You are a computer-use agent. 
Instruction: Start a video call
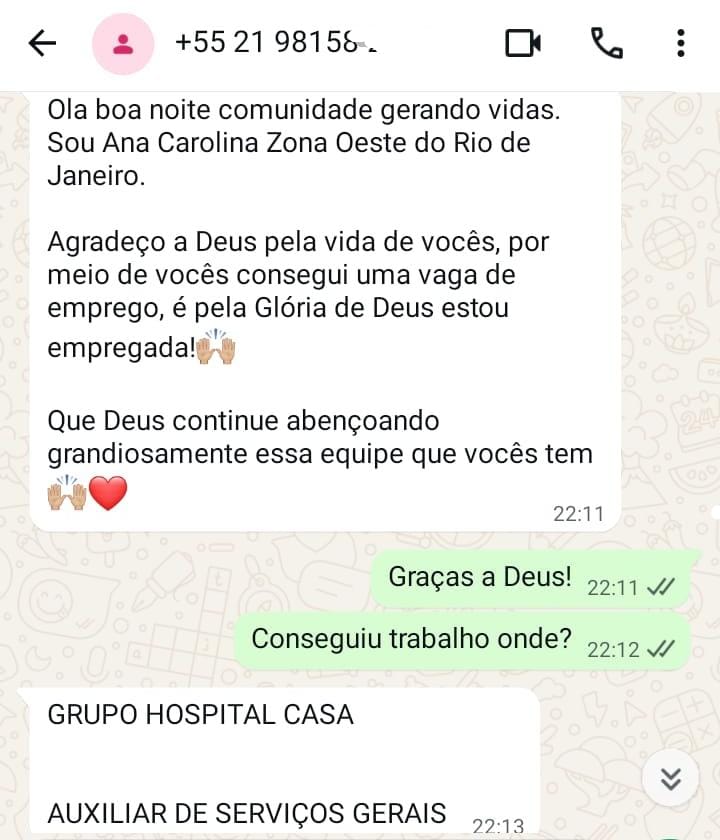pyautogui.click(x=523, y=43)
